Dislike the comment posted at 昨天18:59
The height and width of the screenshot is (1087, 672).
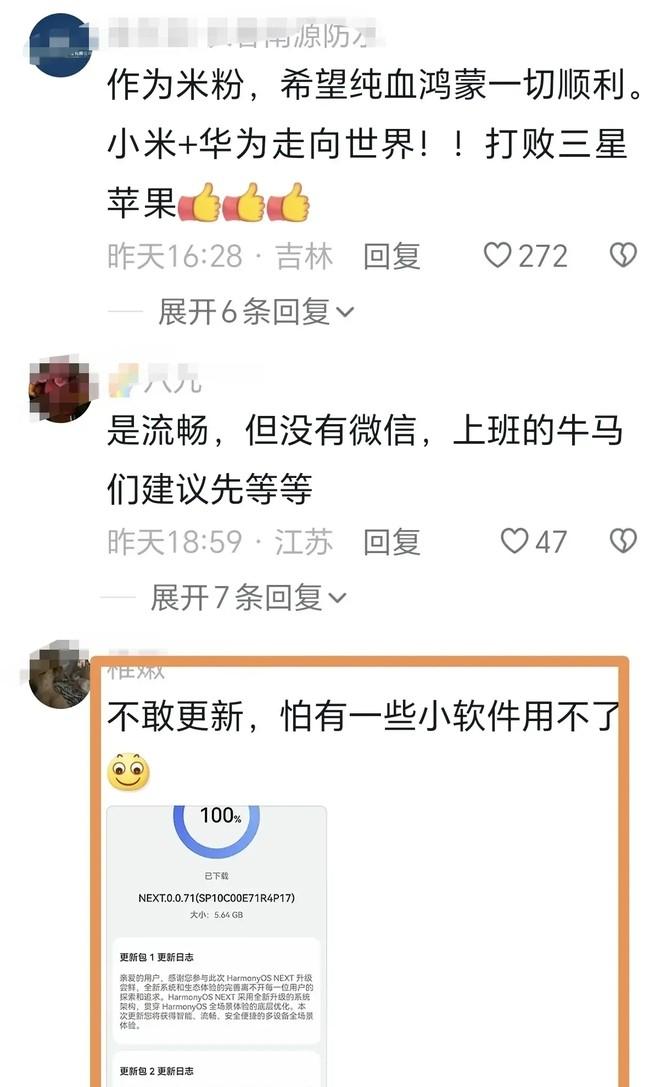pos(623,542)
